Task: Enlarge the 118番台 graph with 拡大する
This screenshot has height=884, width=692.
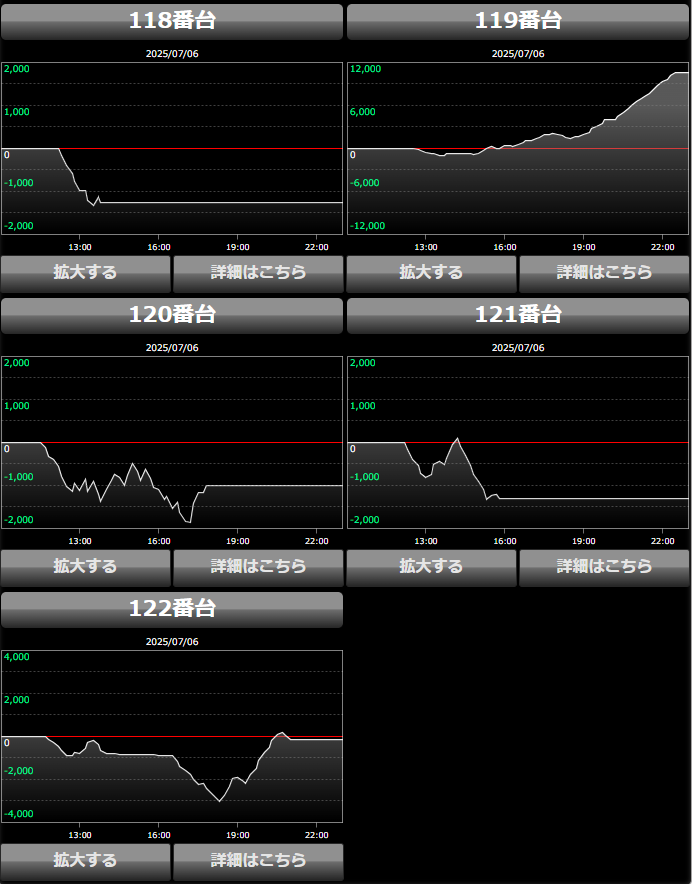Action: click(86, 272)
